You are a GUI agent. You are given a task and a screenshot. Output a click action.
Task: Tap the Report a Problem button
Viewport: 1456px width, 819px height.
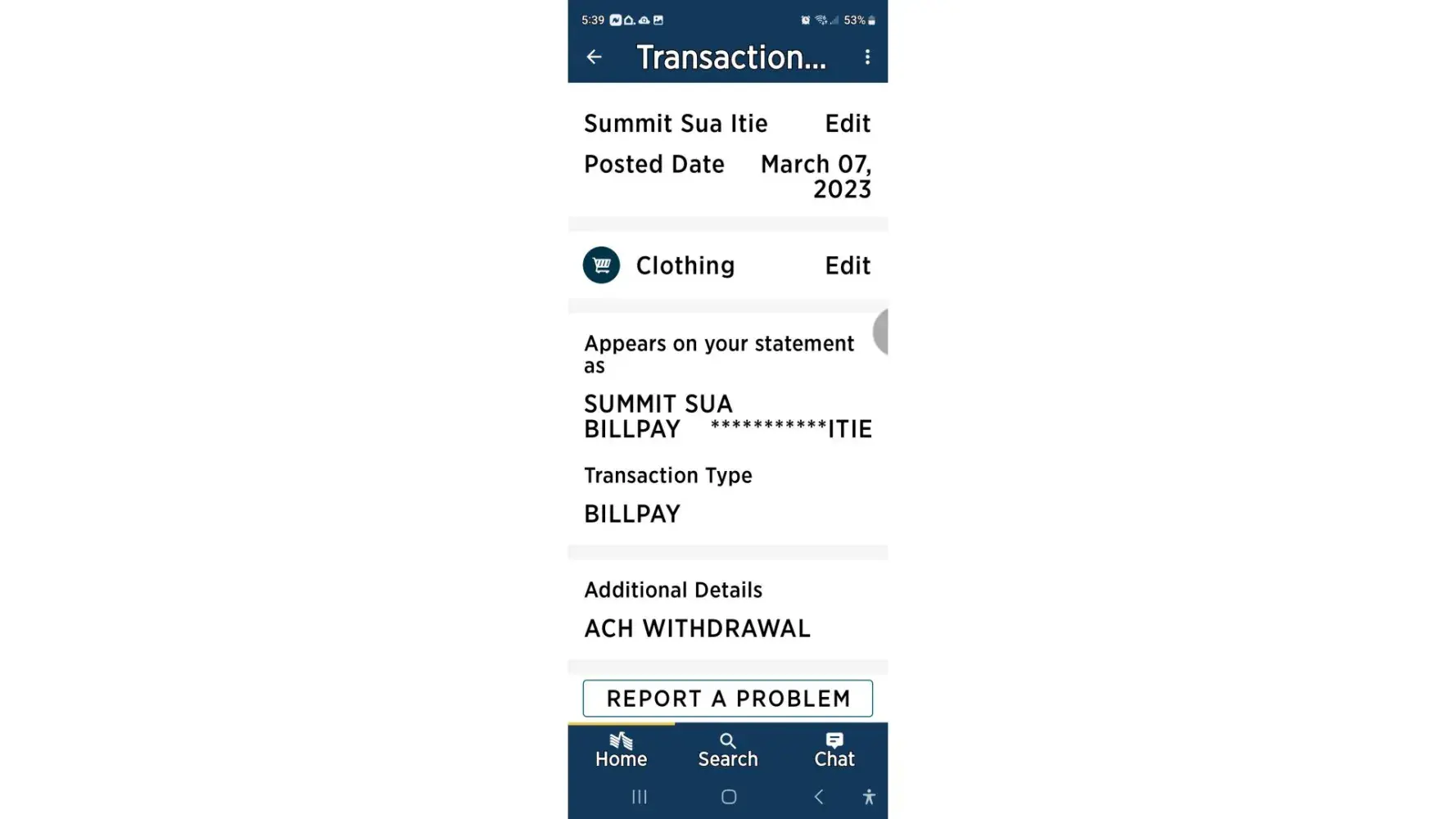coord(727,699)
